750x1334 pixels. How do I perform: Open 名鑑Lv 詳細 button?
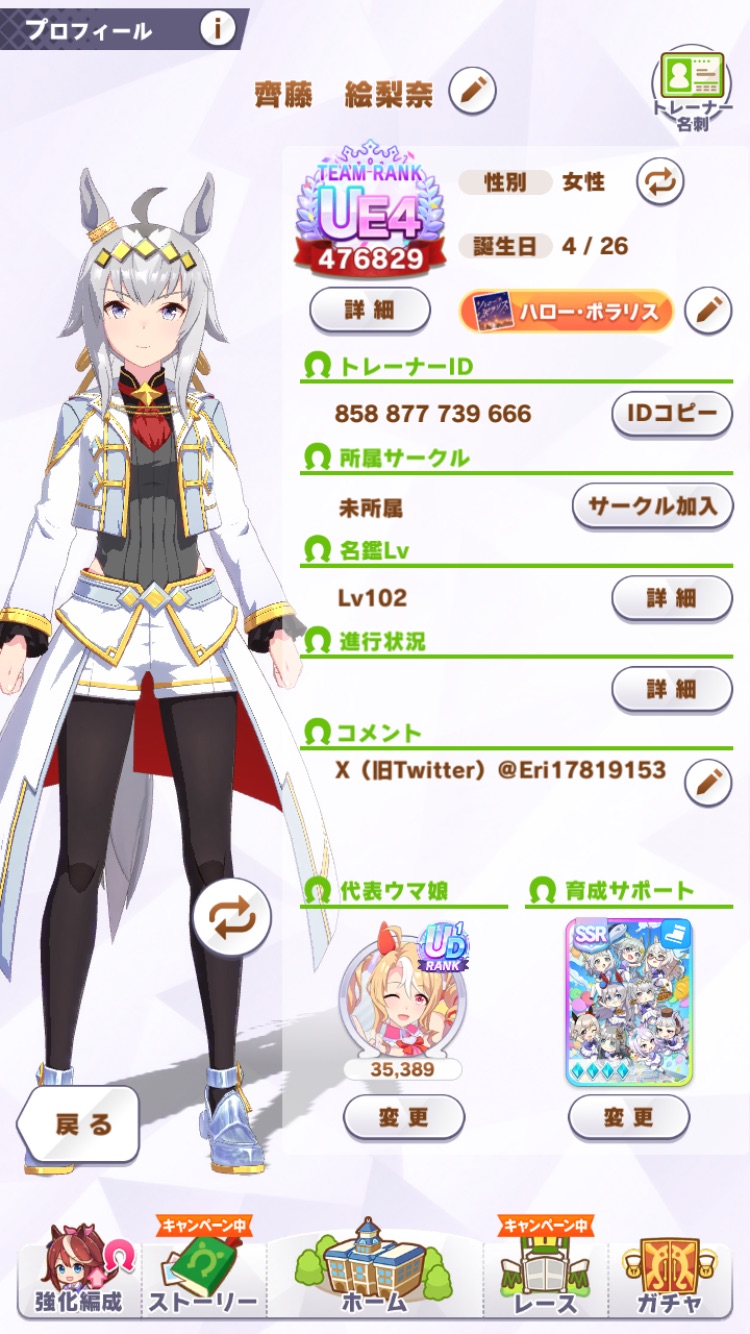(x=671, y=598)
